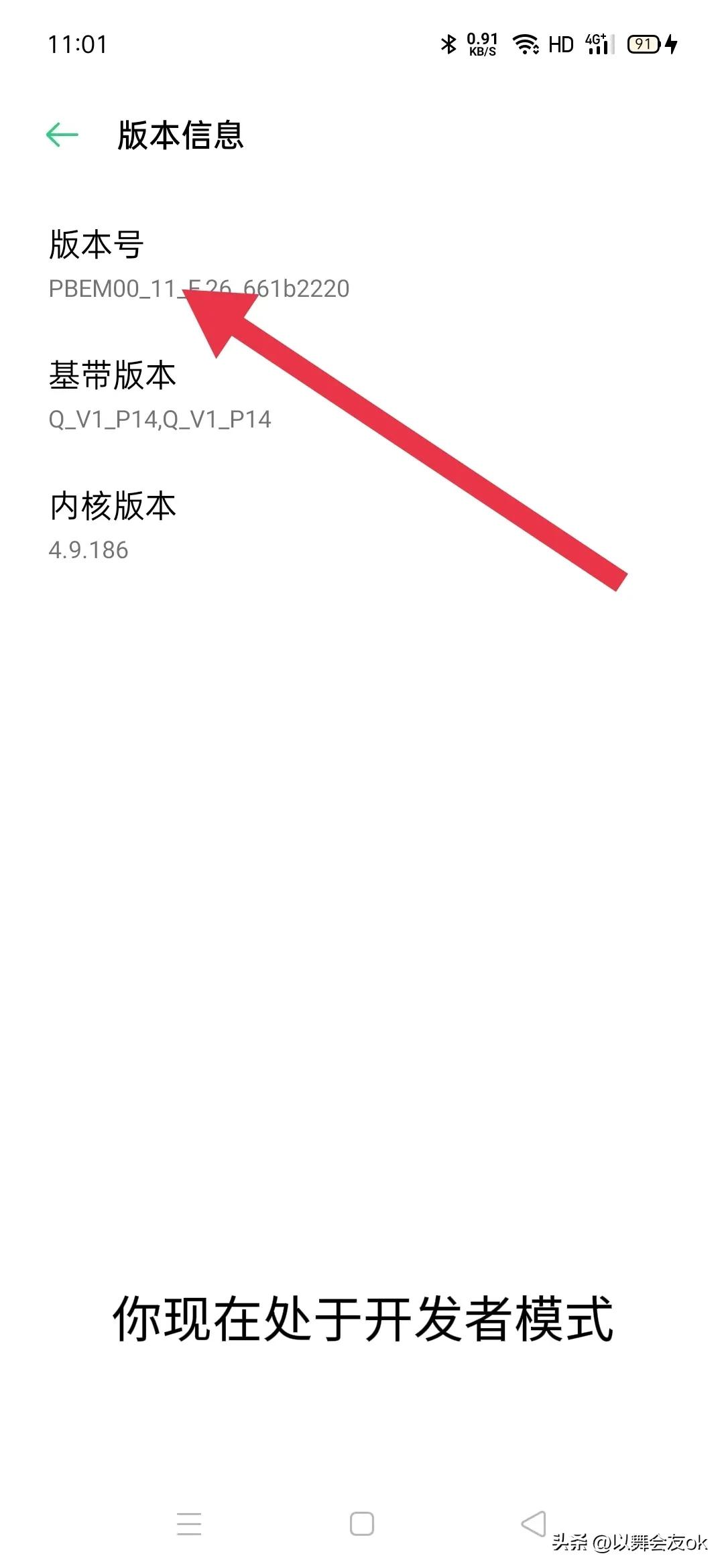Select the baseband value Q_V1_P14,Q_V1_P14
The height and width of the screenshot is (1568, 724).
click(x=161, y=420)
